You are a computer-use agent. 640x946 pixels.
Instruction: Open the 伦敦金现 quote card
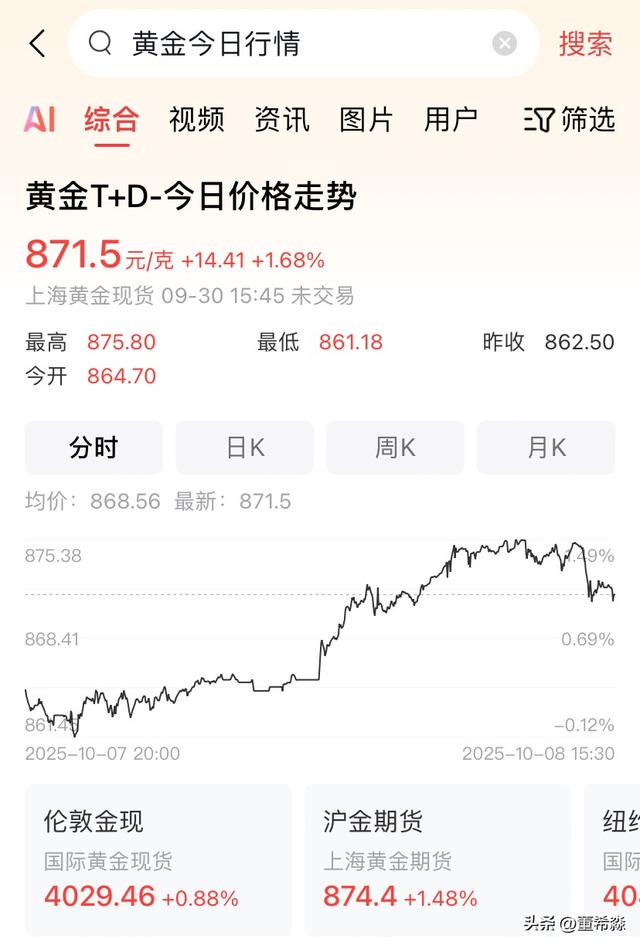tap(158, 860)
